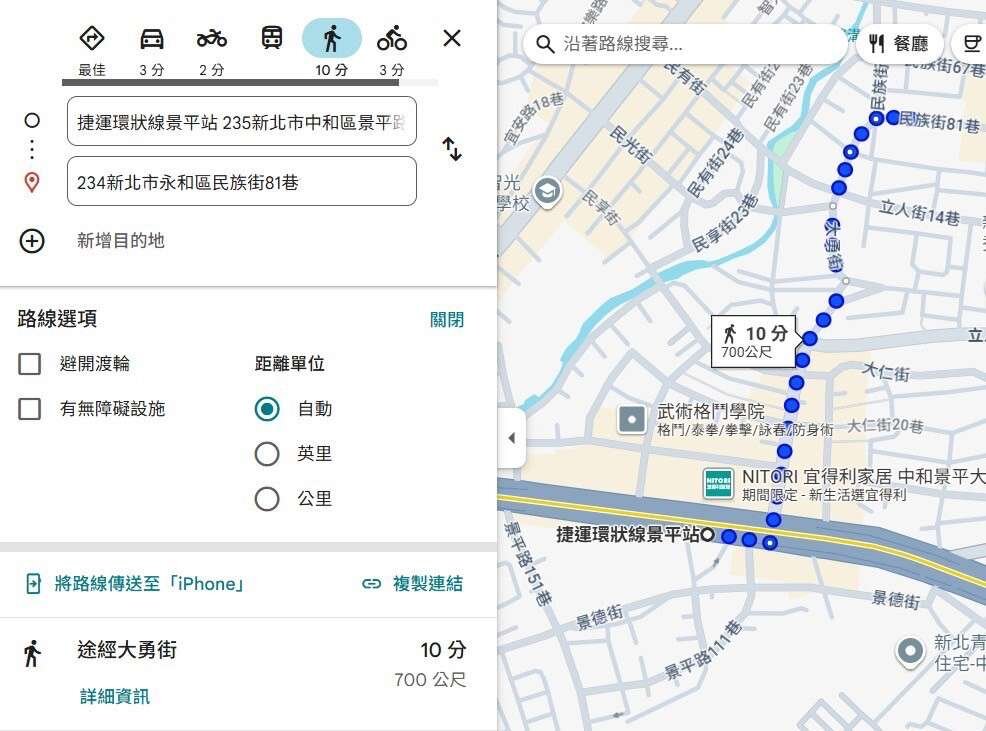Screen dimensions: 986x731
Task: Open route details via 大勇街
Action: pyautogui.click(x=115, y=697)
